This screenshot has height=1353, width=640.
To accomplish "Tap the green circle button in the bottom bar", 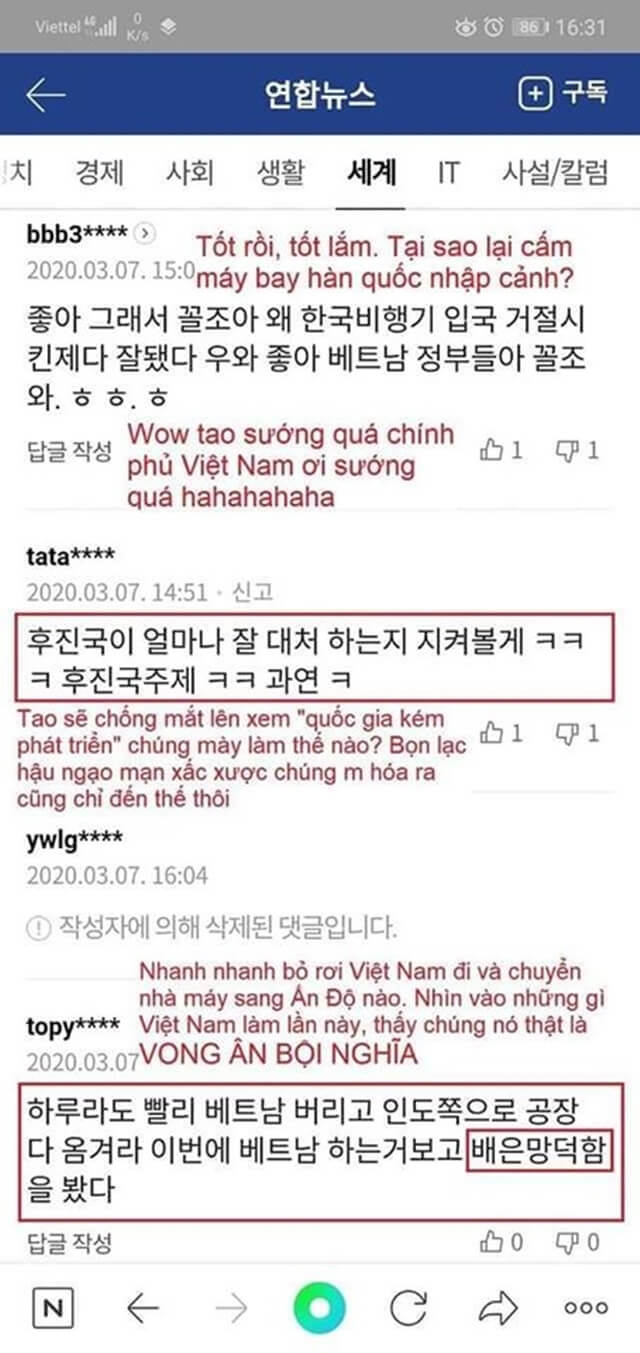I will pyautogui.click(x=319, y=1307).
